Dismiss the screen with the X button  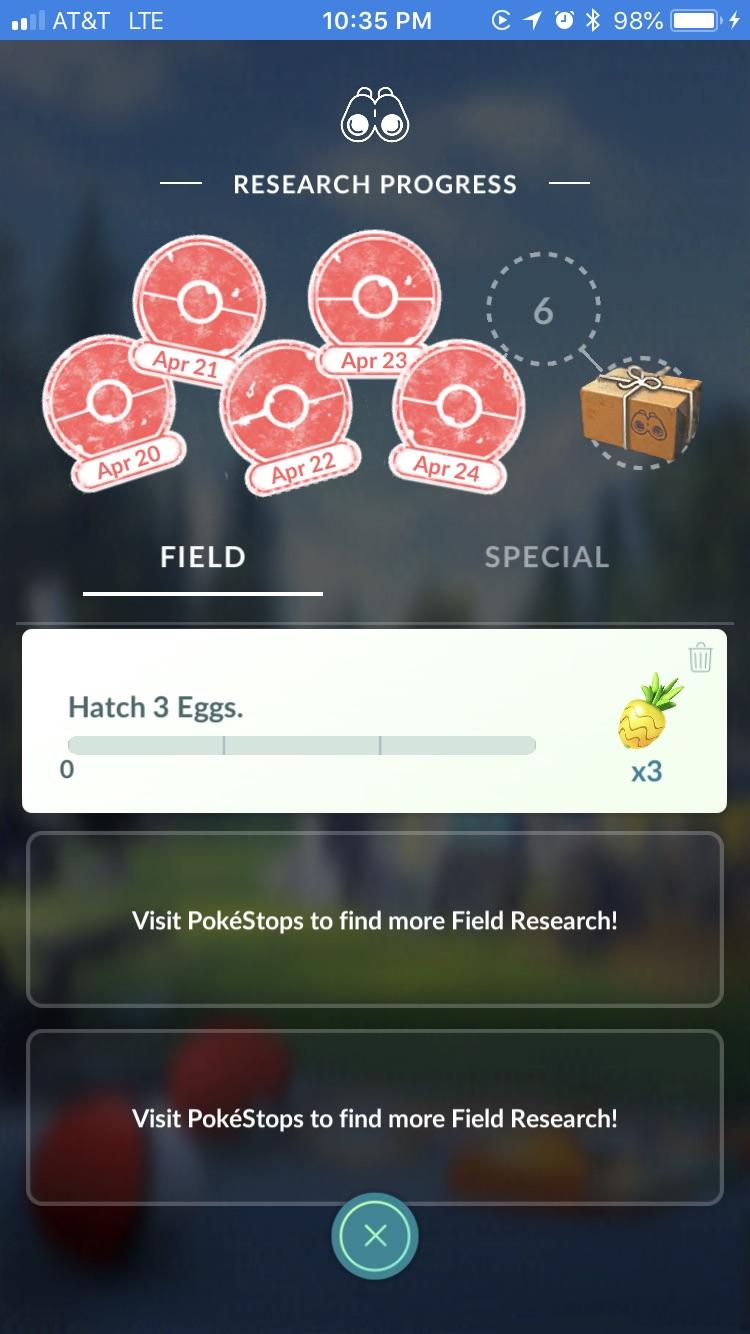[x=374, y=1235]
